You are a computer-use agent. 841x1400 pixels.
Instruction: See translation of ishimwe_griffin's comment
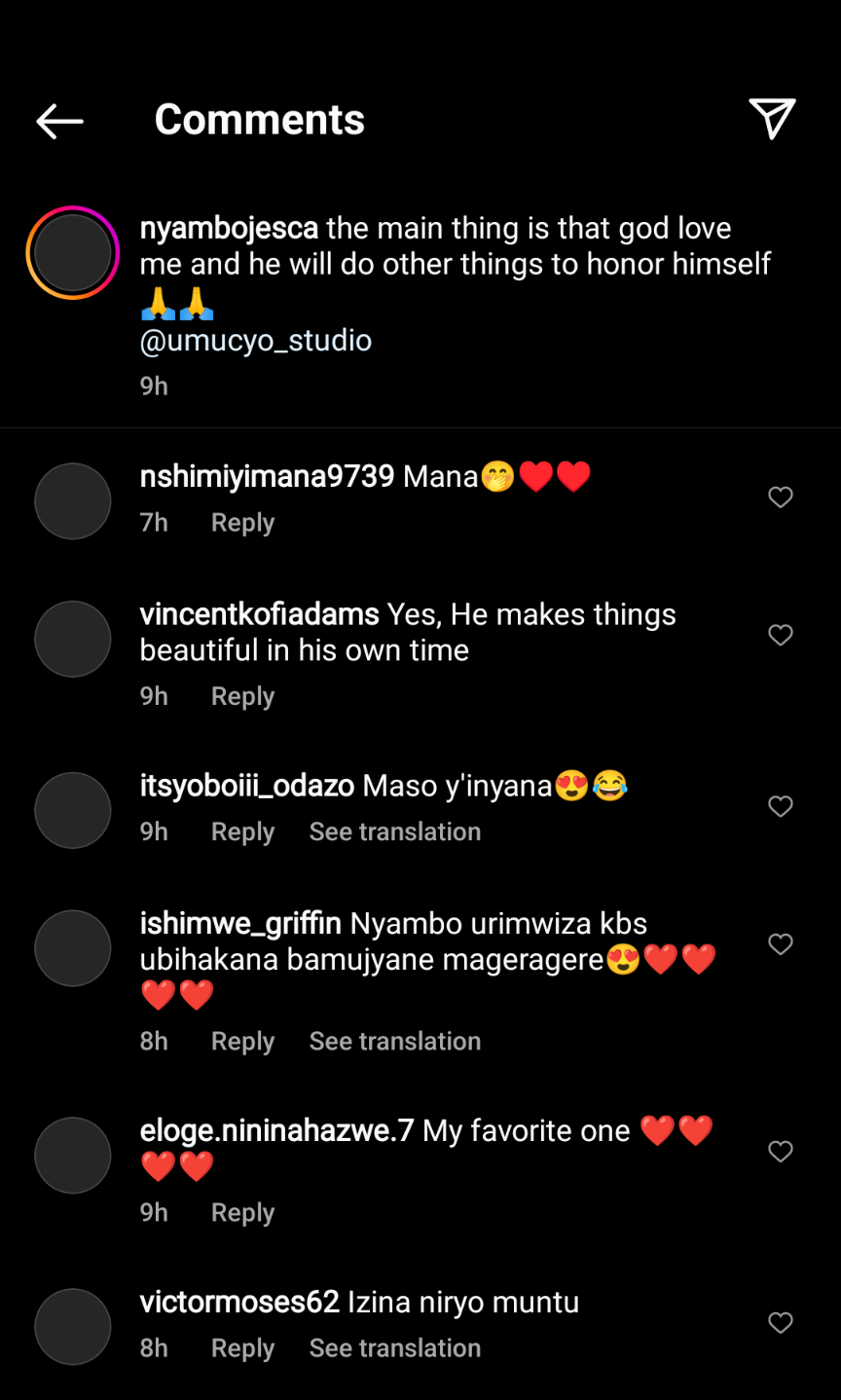(x=394, y=1041)
